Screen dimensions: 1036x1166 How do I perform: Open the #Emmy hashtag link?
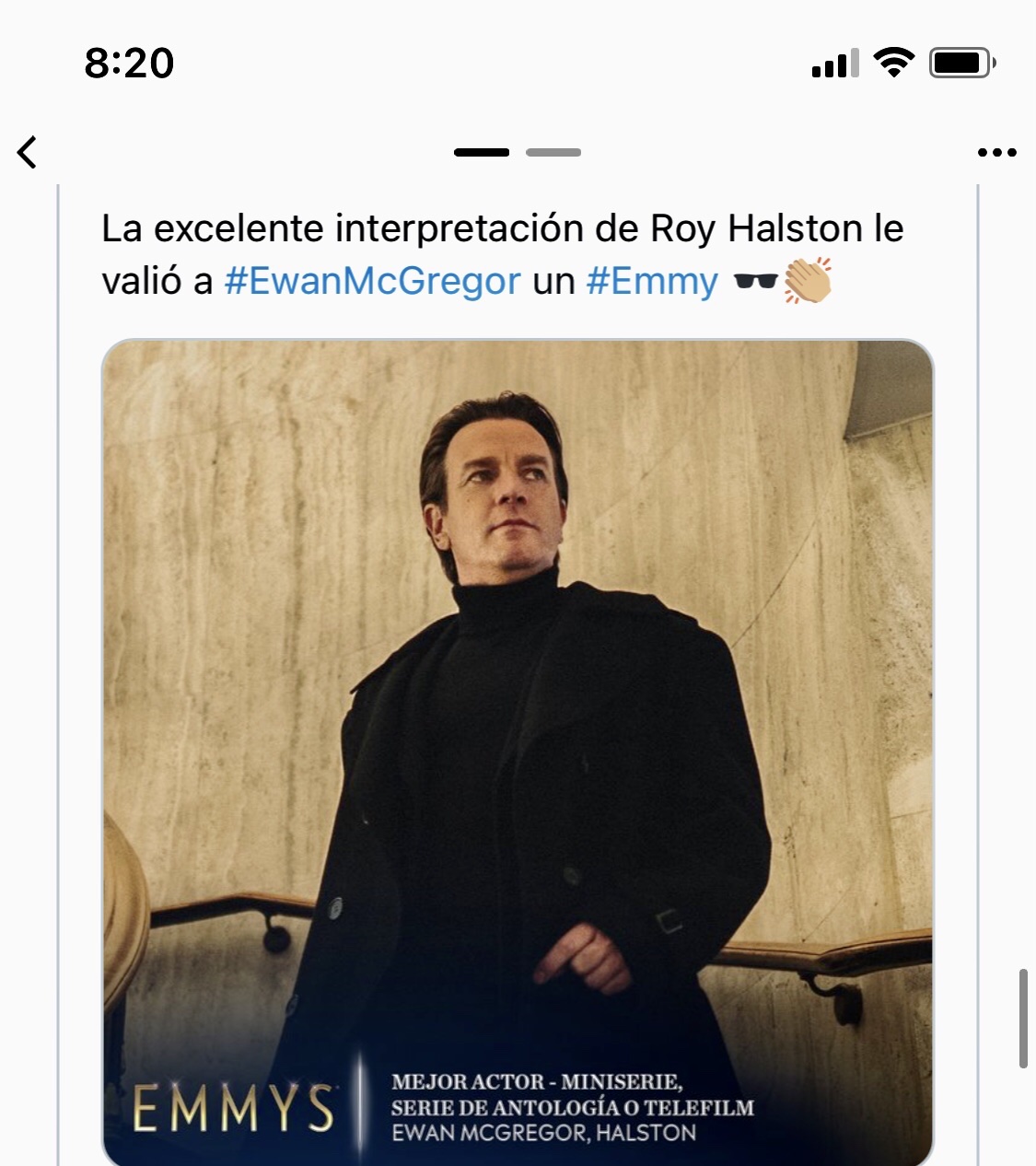[x=651, y=281]
